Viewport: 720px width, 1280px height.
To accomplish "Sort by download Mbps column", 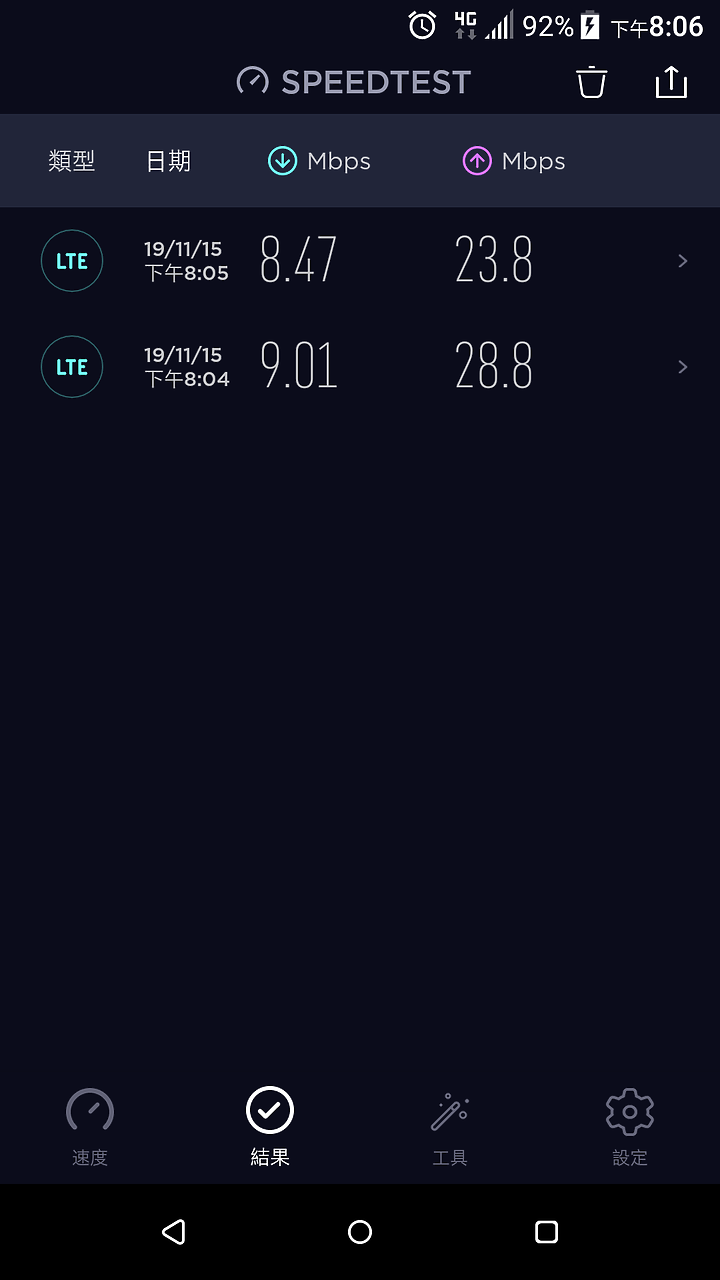I will click(x=320, y=161).
